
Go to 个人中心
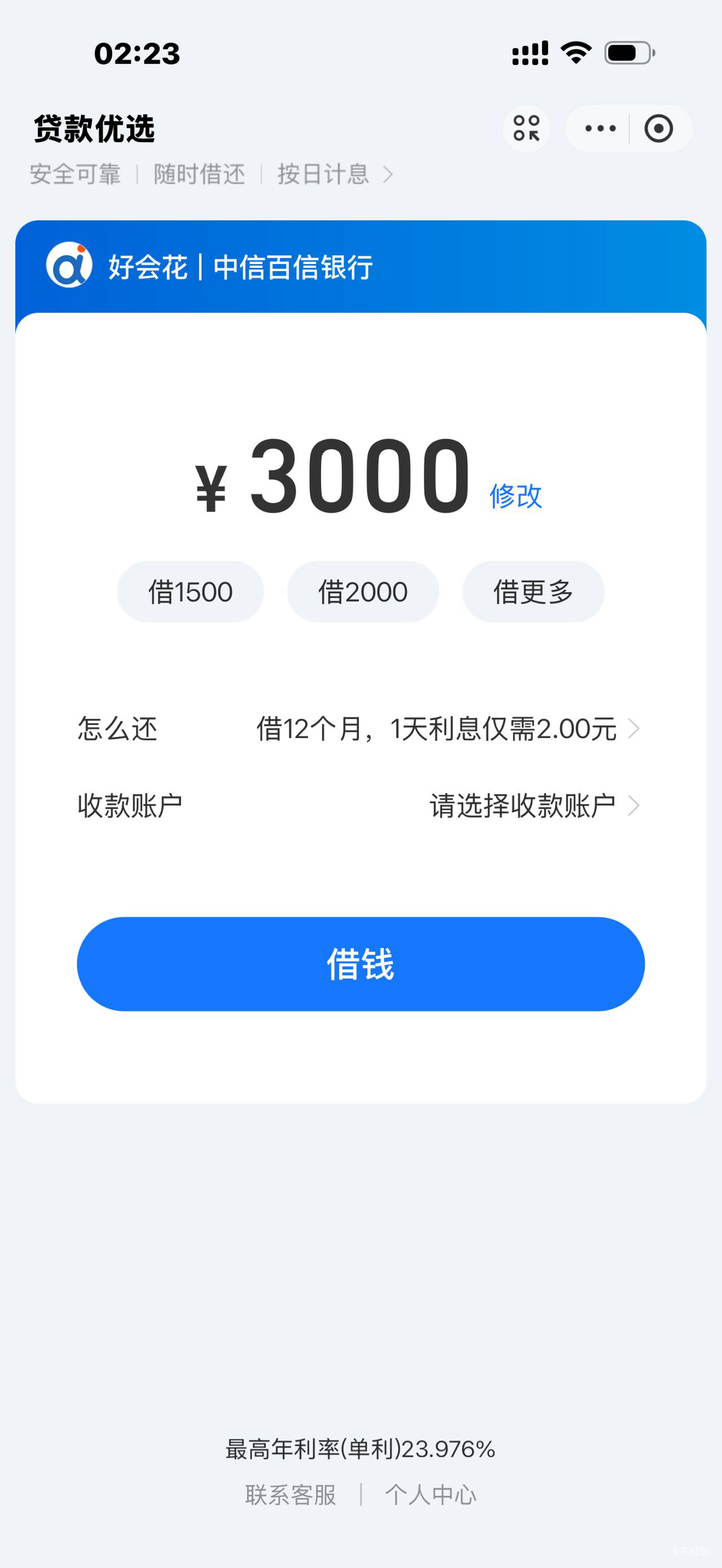click(x=431, y=1495)
